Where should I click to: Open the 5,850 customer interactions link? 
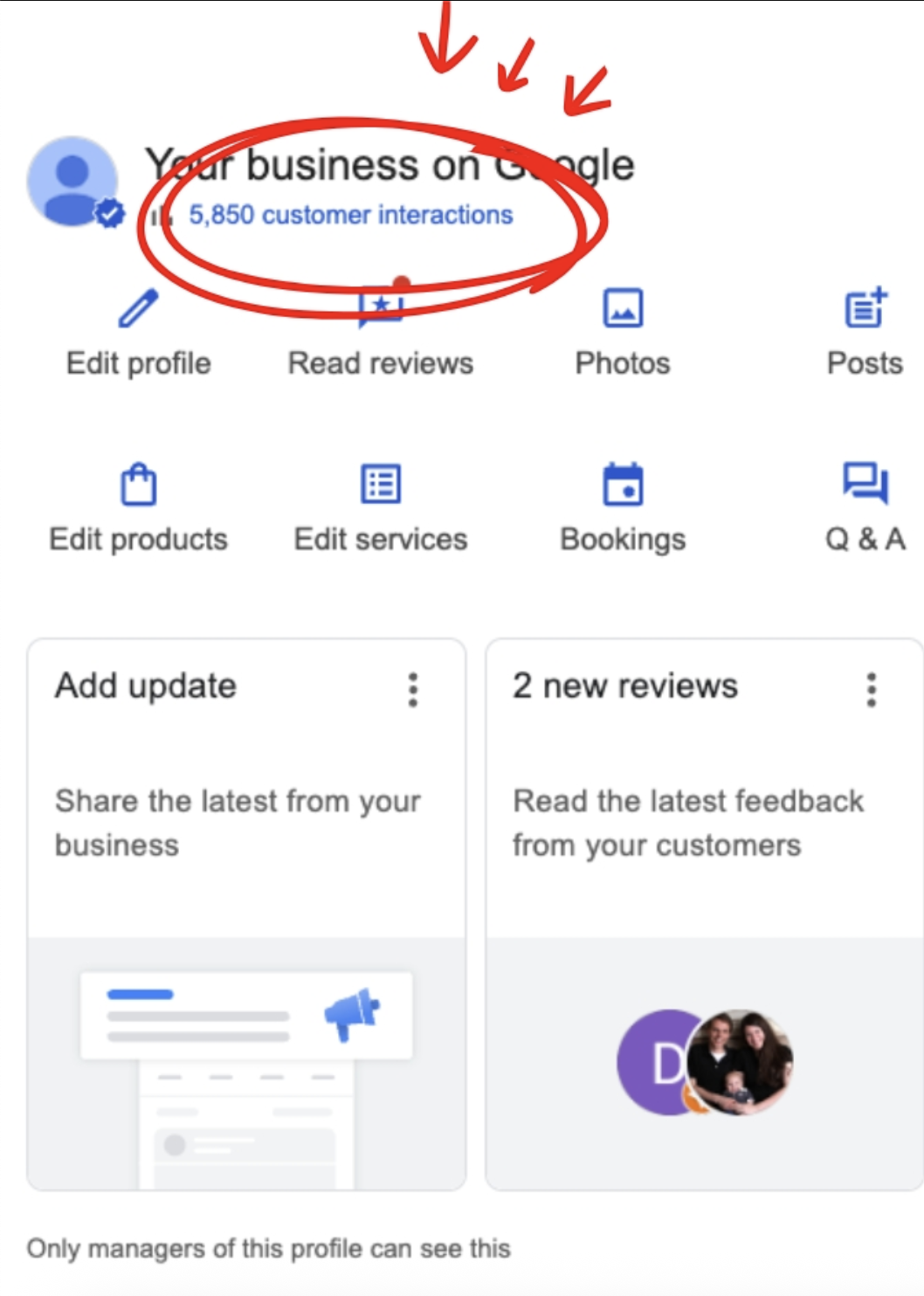click(x=350, y=215)
